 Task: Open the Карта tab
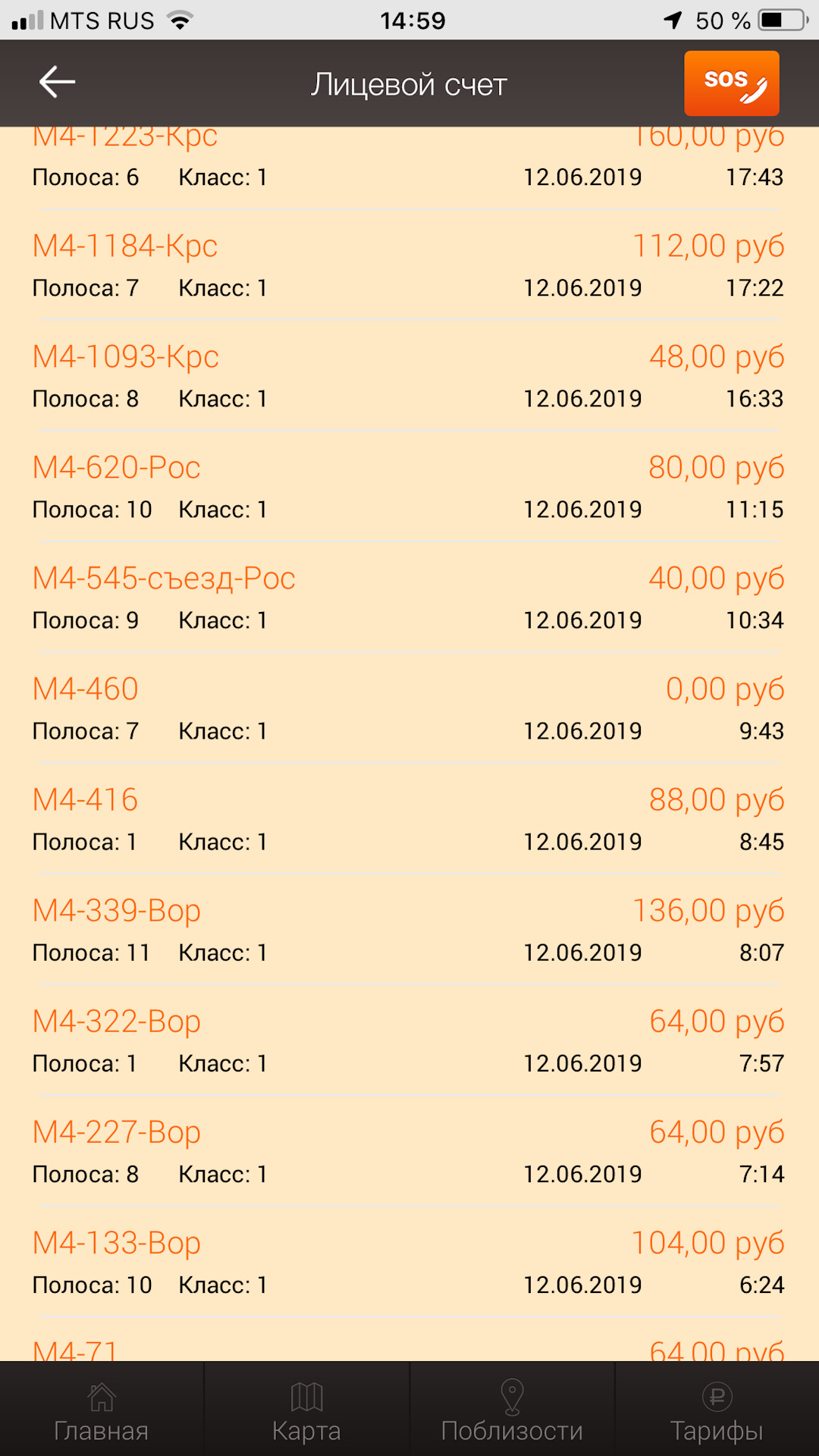[x=306, y=1410]
